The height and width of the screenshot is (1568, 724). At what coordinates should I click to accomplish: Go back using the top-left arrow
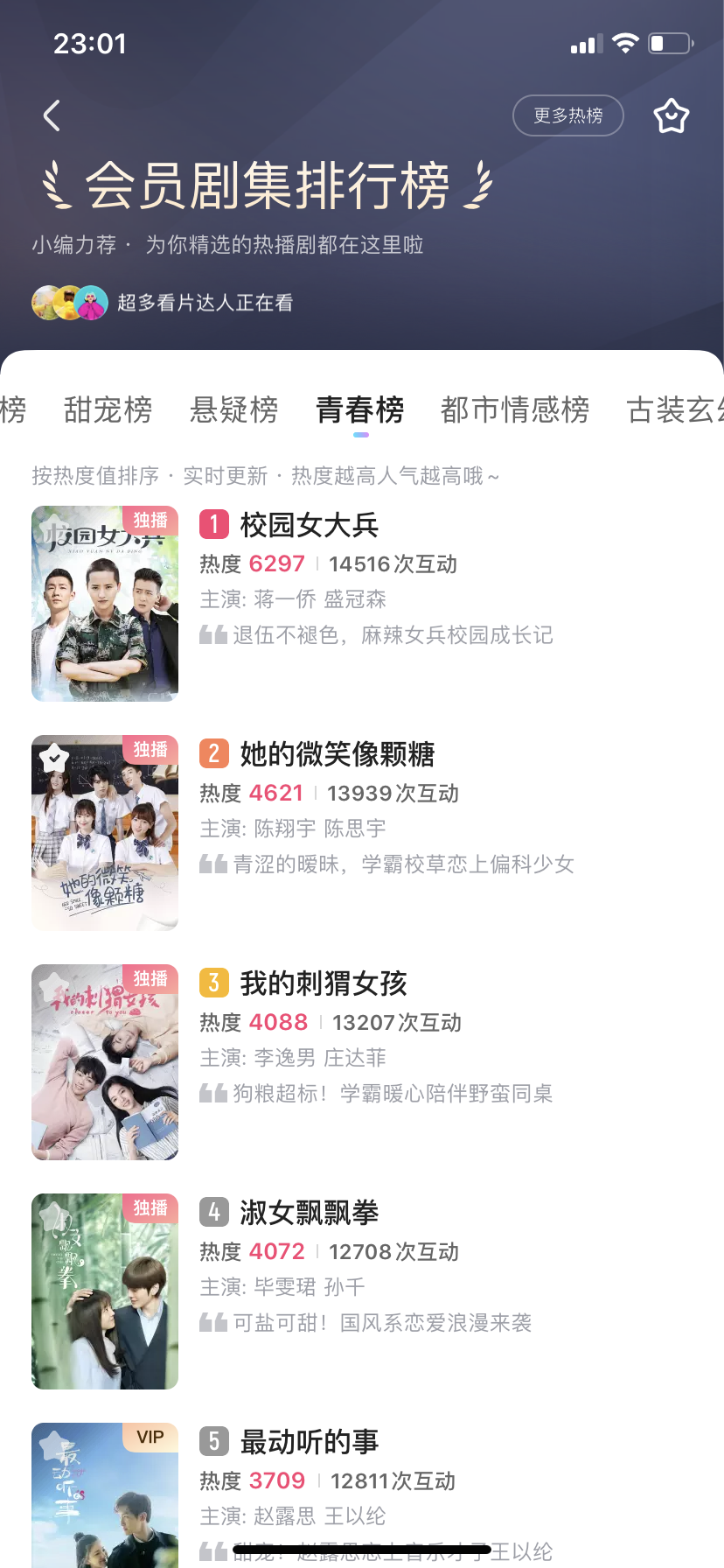pyautogui.click(x=52, y=115)
